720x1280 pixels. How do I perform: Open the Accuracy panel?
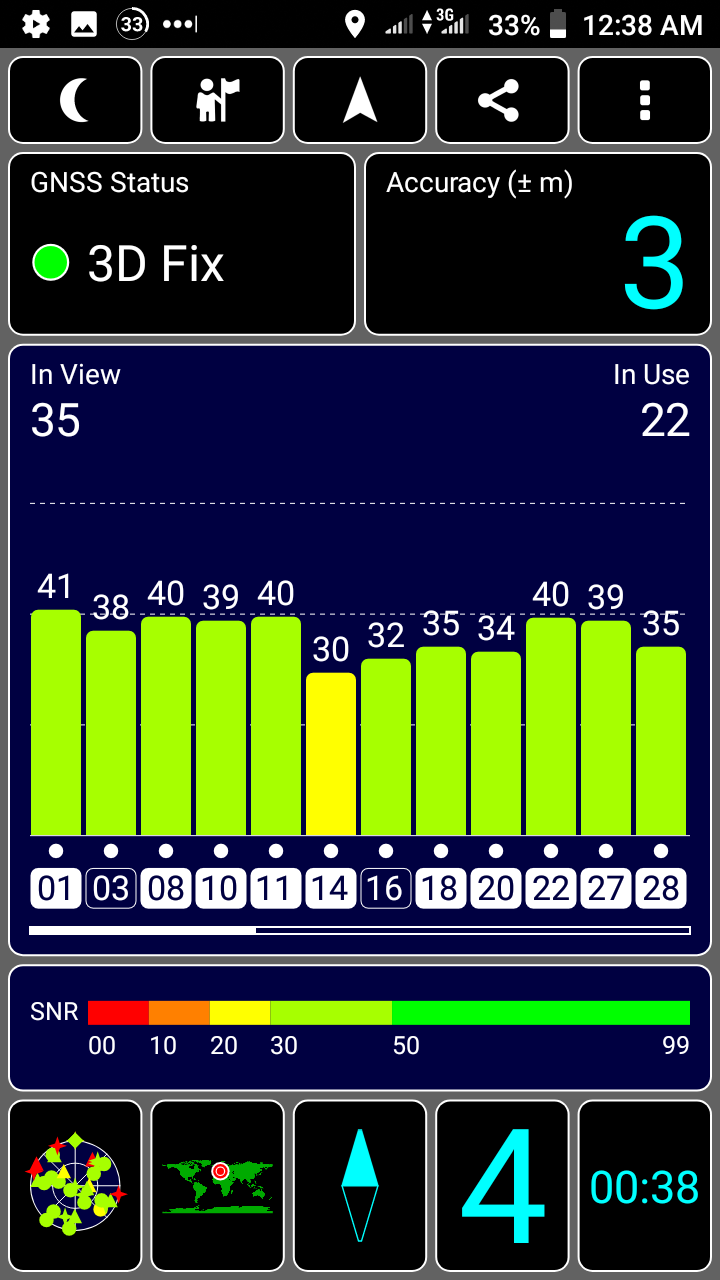point(538,243)
